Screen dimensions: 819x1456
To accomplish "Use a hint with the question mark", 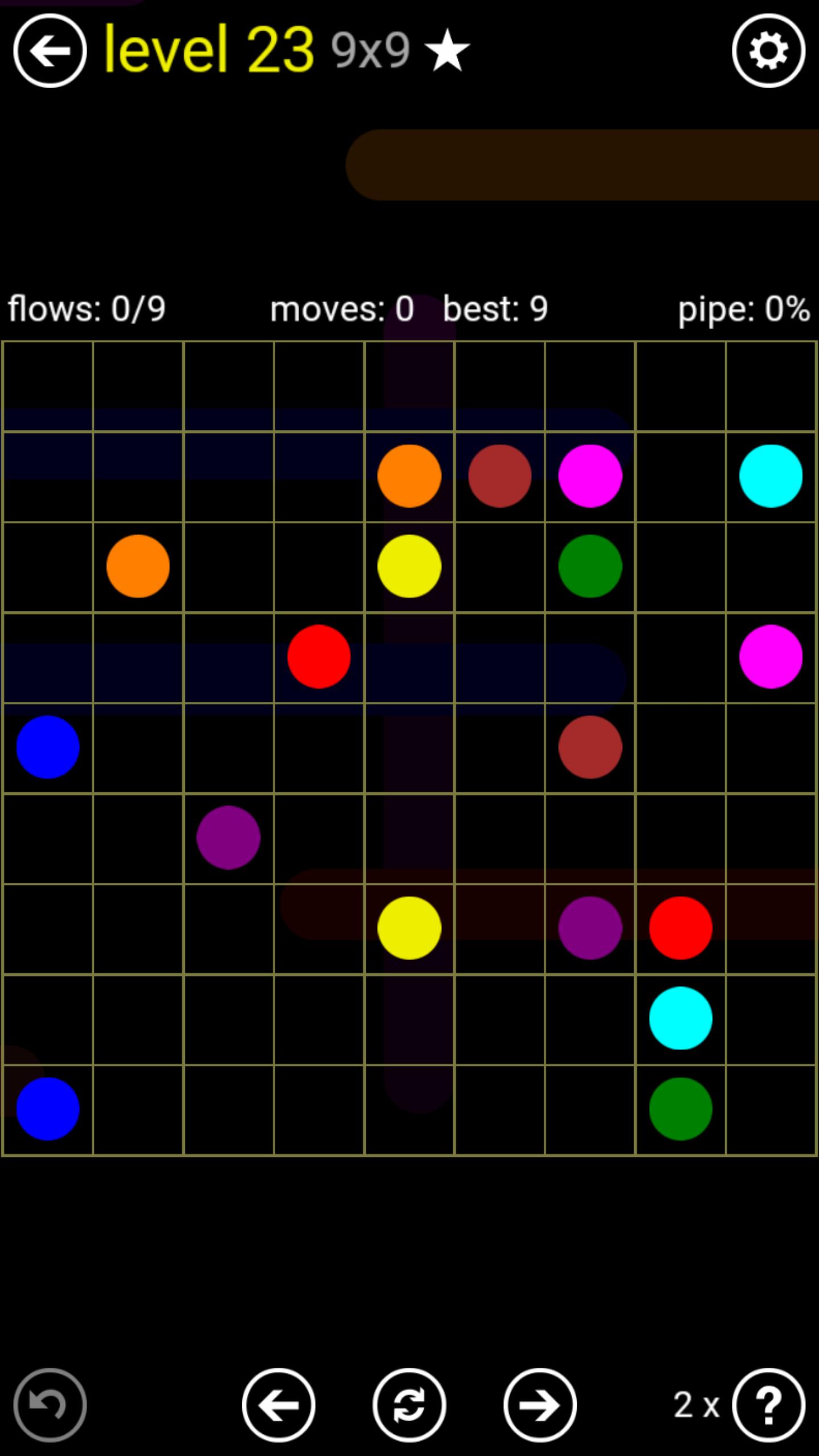I will (768, 1405).
